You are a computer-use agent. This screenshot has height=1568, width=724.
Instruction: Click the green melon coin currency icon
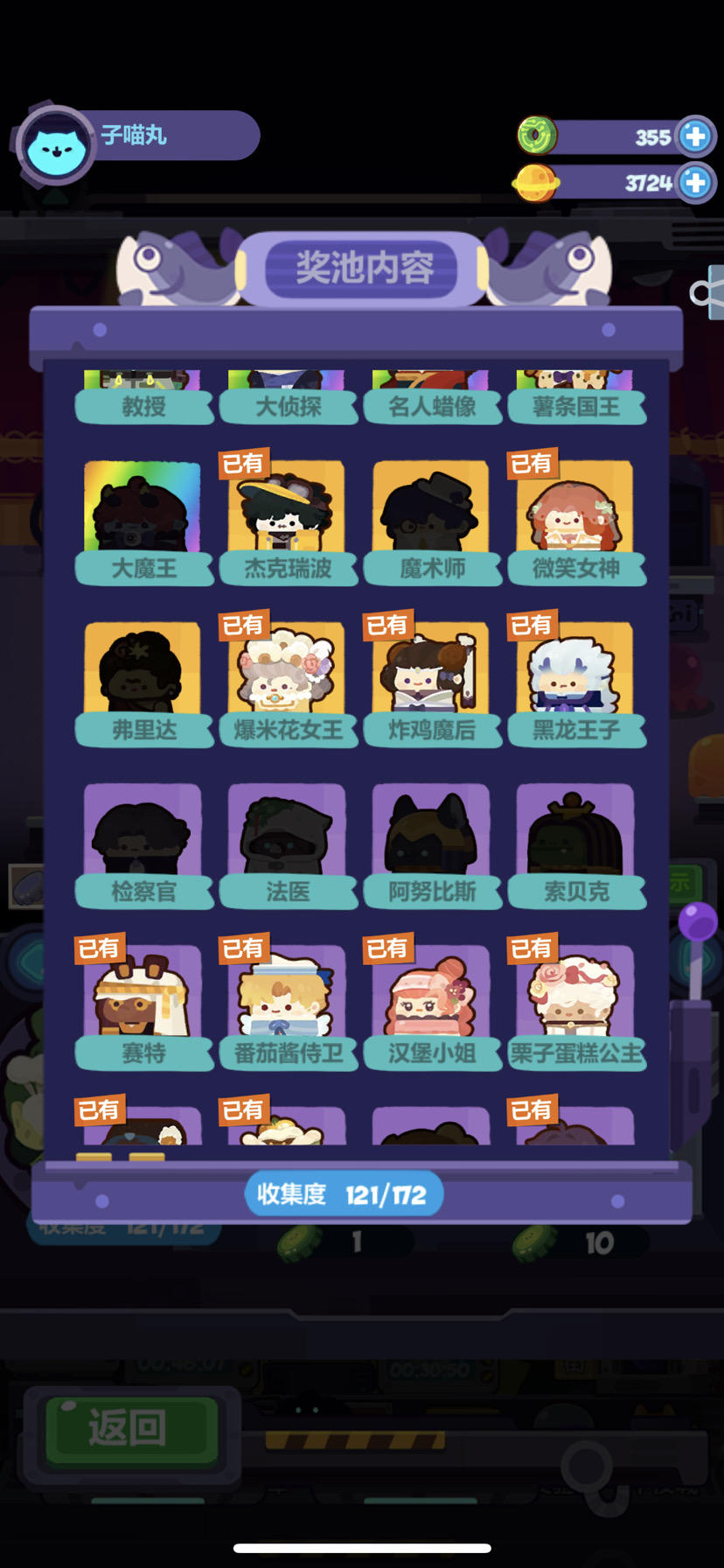tap(538, 136)
